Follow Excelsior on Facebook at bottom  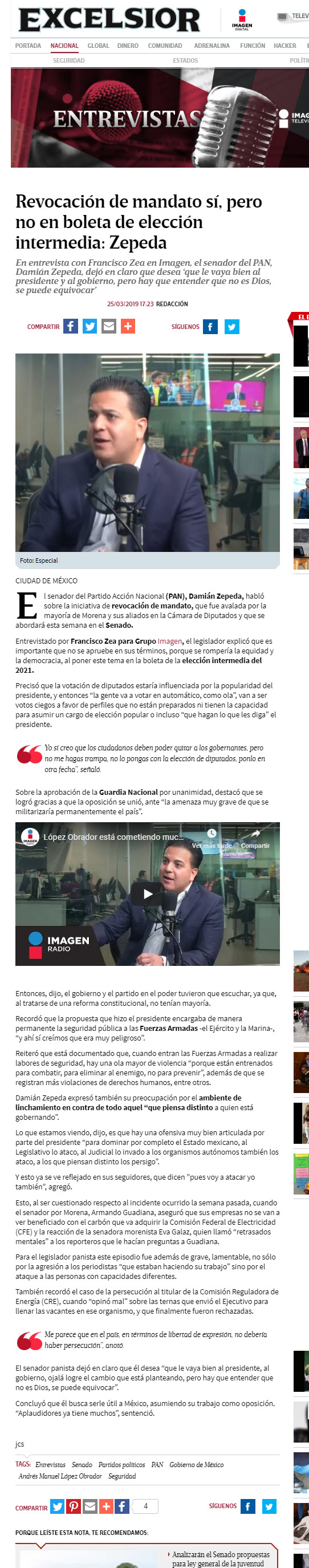[247, 1506]
